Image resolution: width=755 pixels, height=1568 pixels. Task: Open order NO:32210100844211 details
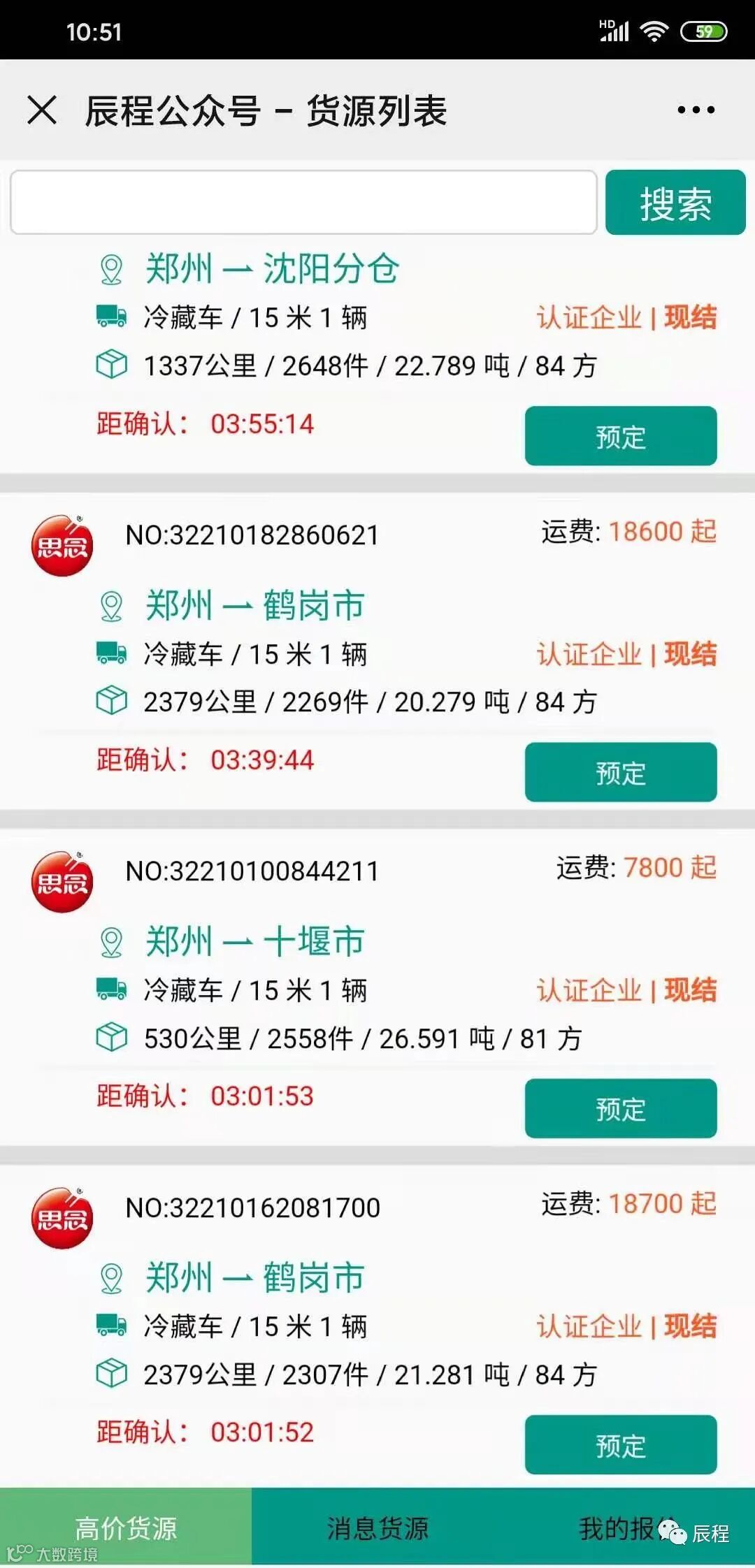coord(252,871)
